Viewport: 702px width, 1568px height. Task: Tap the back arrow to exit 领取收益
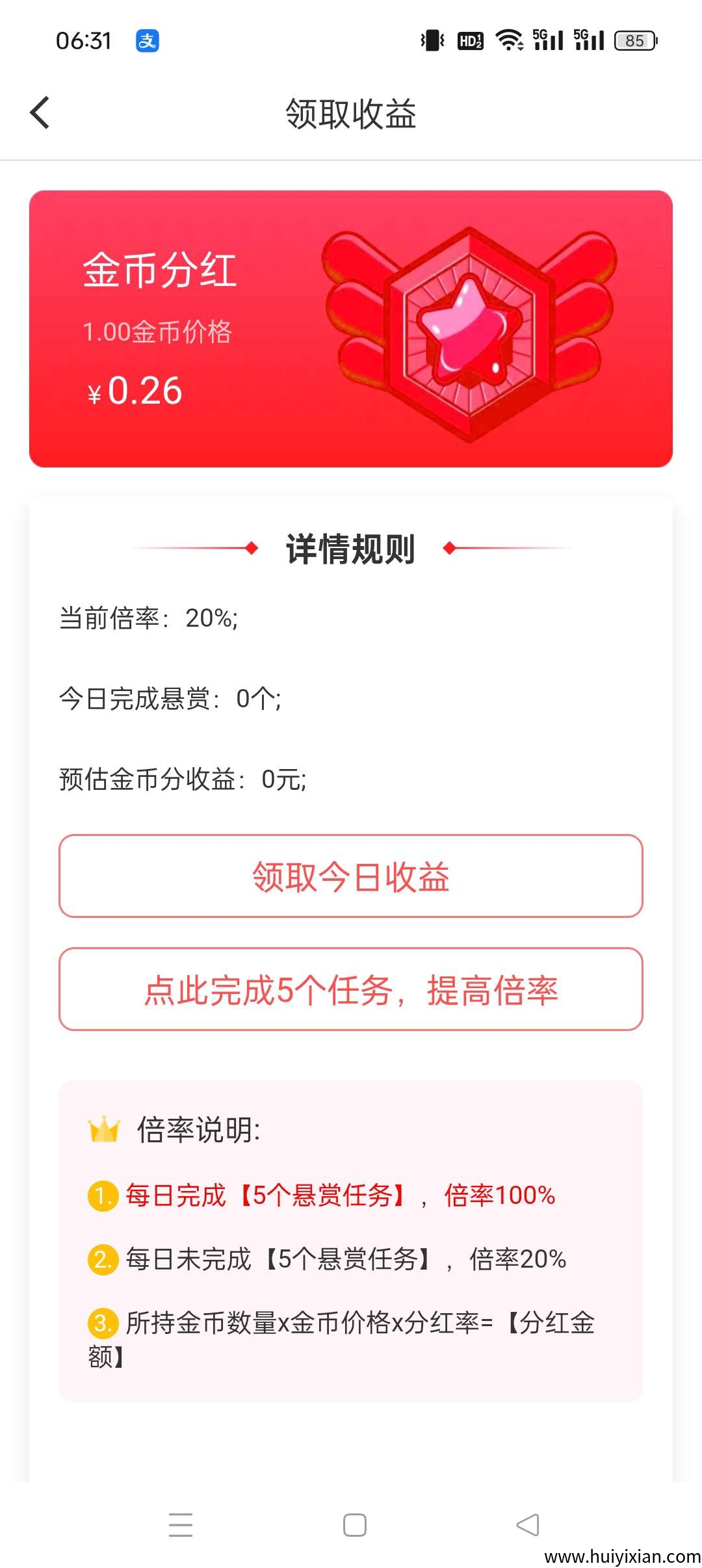pyautogui.click(x=40, y=112)
